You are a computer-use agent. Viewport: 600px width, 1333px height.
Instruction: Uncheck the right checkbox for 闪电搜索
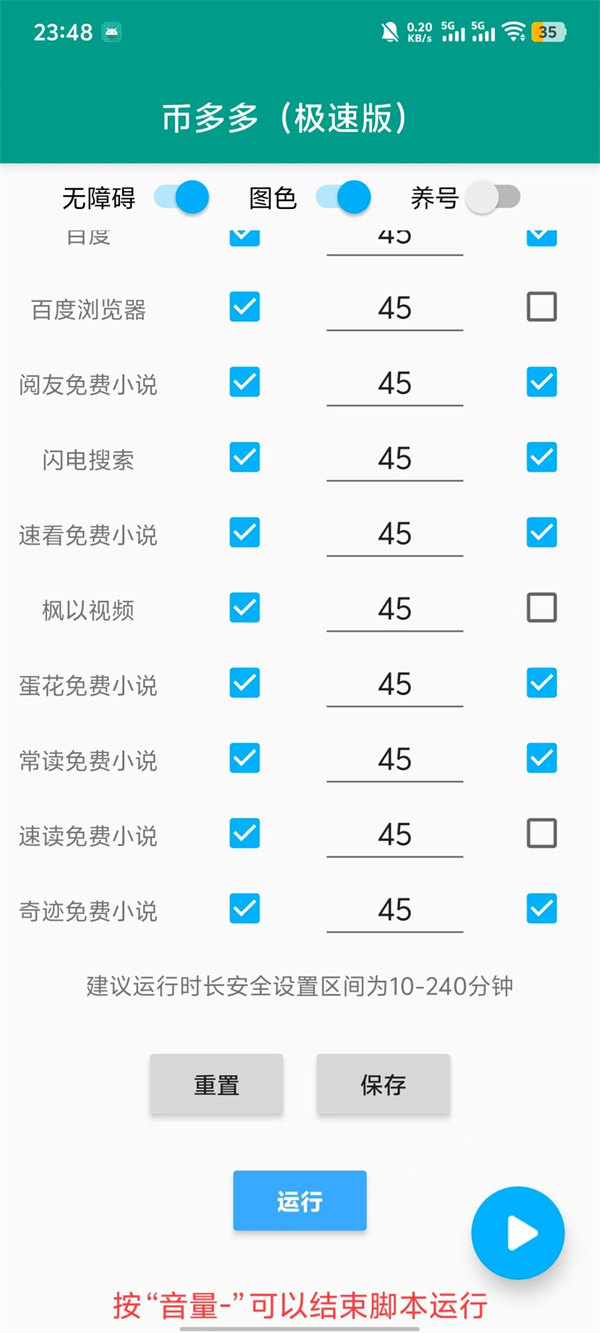point(542,457)
